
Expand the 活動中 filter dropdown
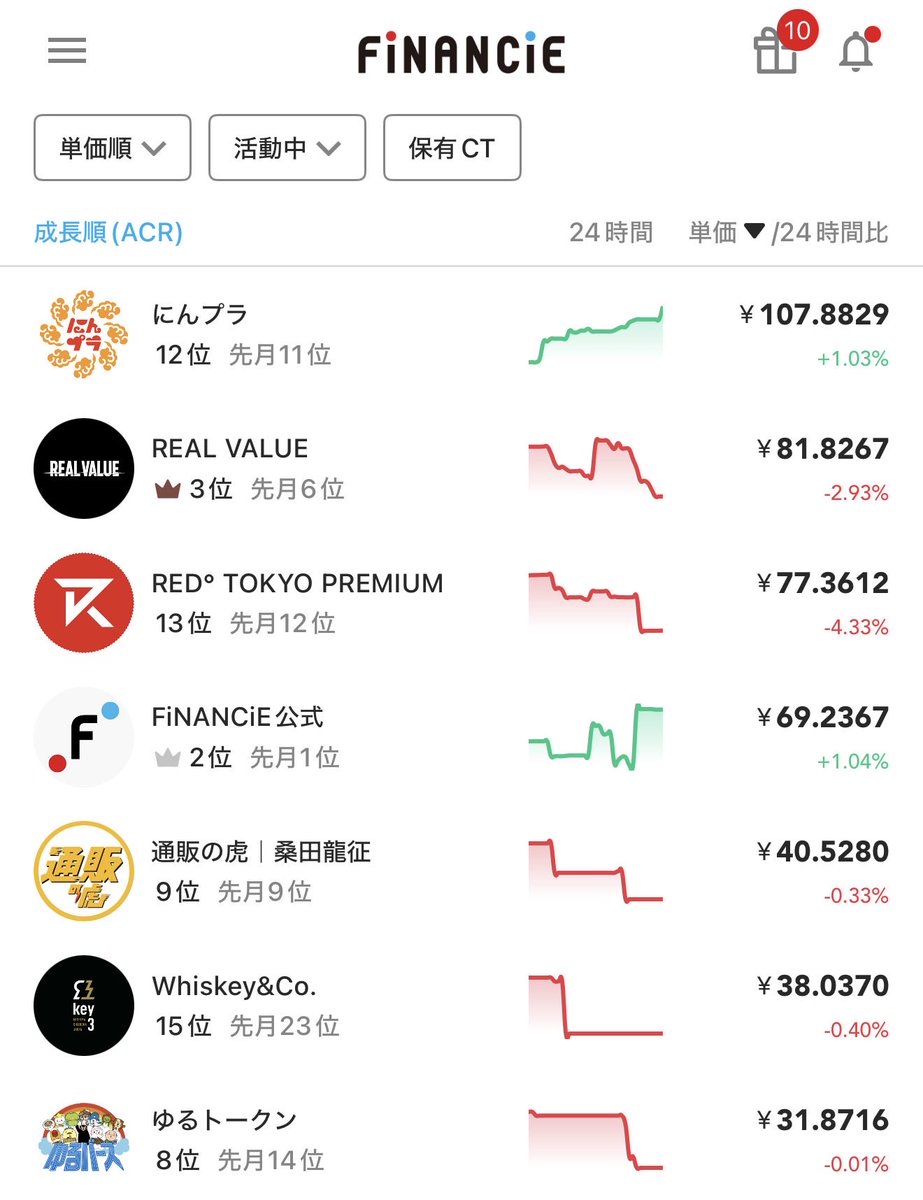pos(286,148)
